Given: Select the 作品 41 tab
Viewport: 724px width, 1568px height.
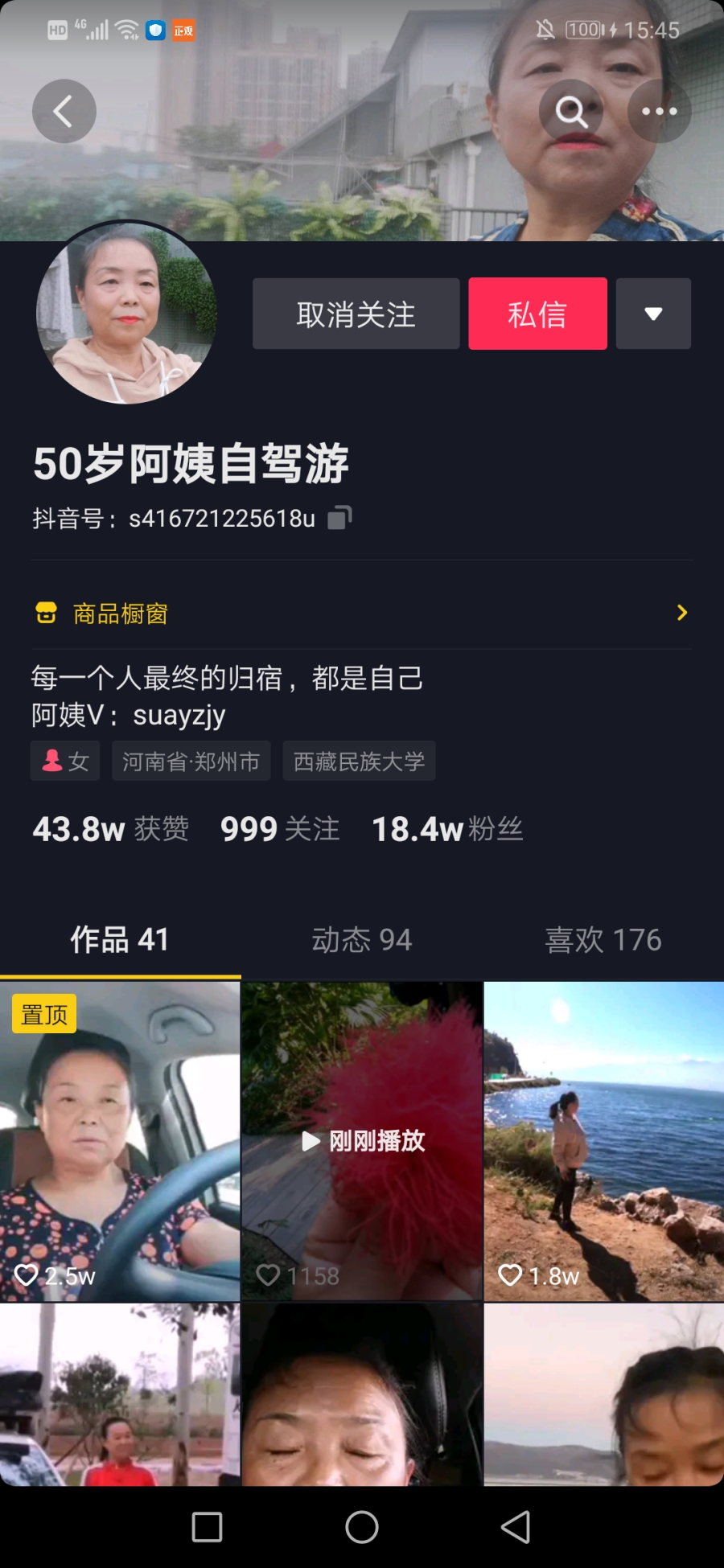Looking at the screenshot, I should tap(120, 939).
